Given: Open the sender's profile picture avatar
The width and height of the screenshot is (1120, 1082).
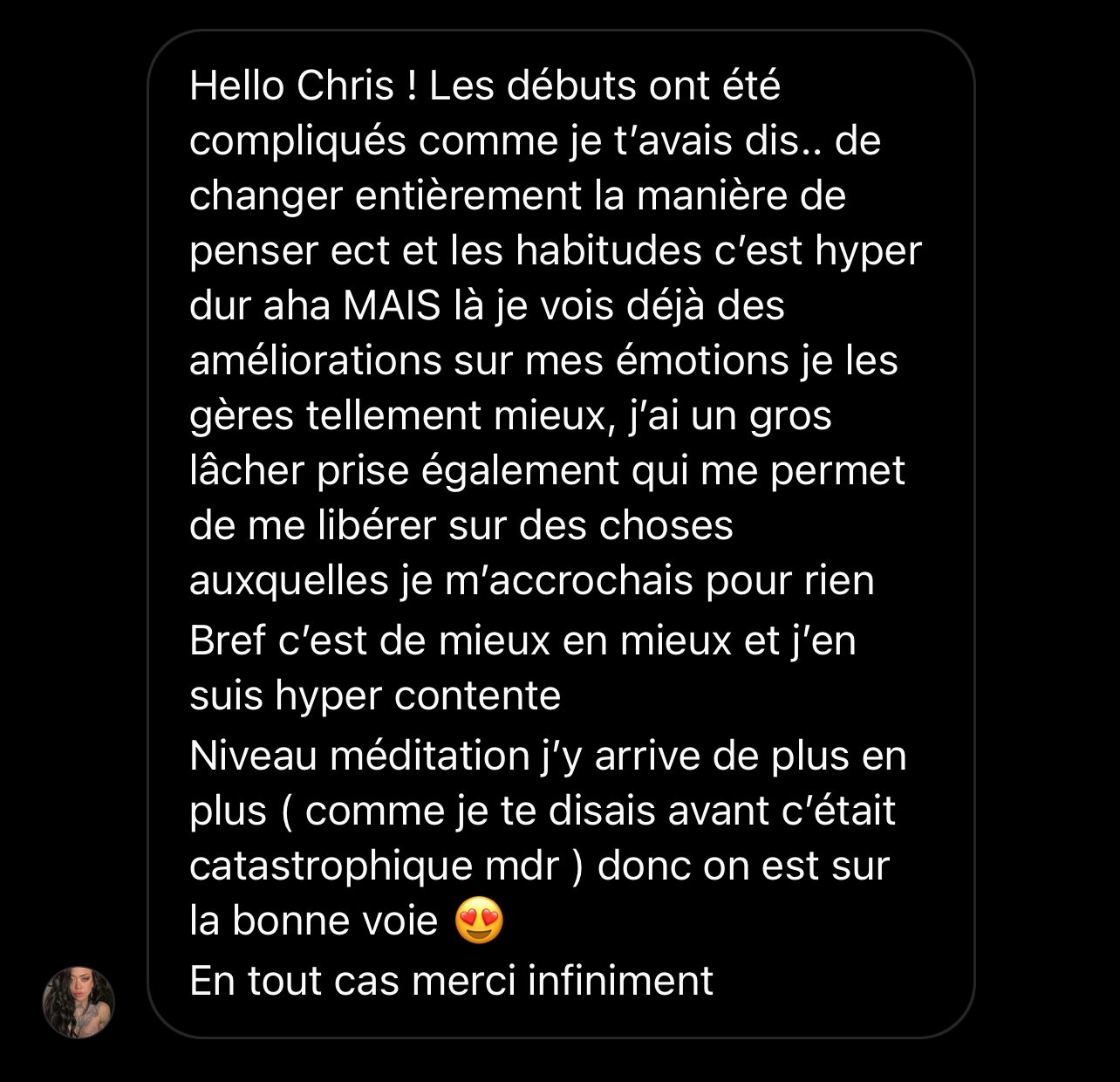Looking at the screenshot, I should click(x=79, y=1002).
